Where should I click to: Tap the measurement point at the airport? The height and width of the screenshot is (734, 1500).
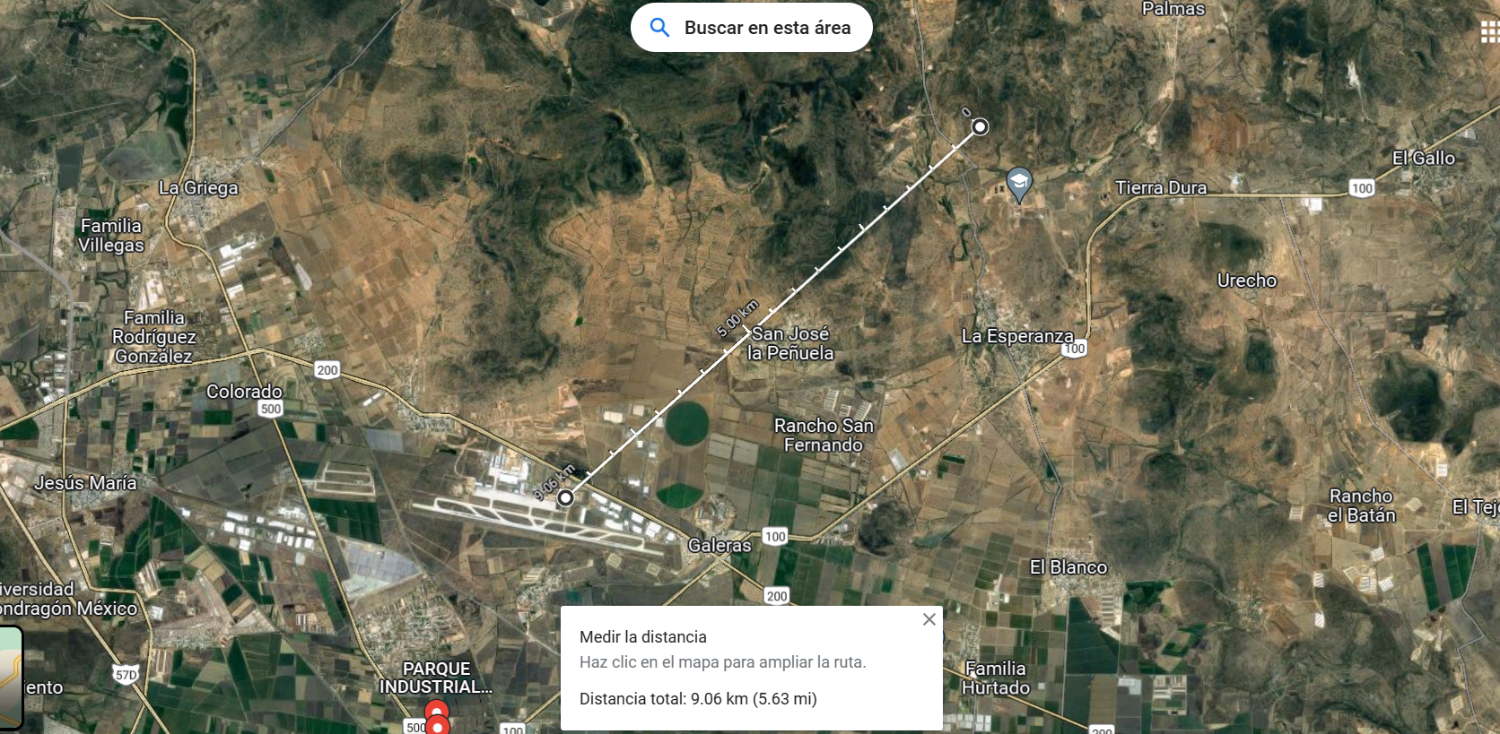[566, 497]
